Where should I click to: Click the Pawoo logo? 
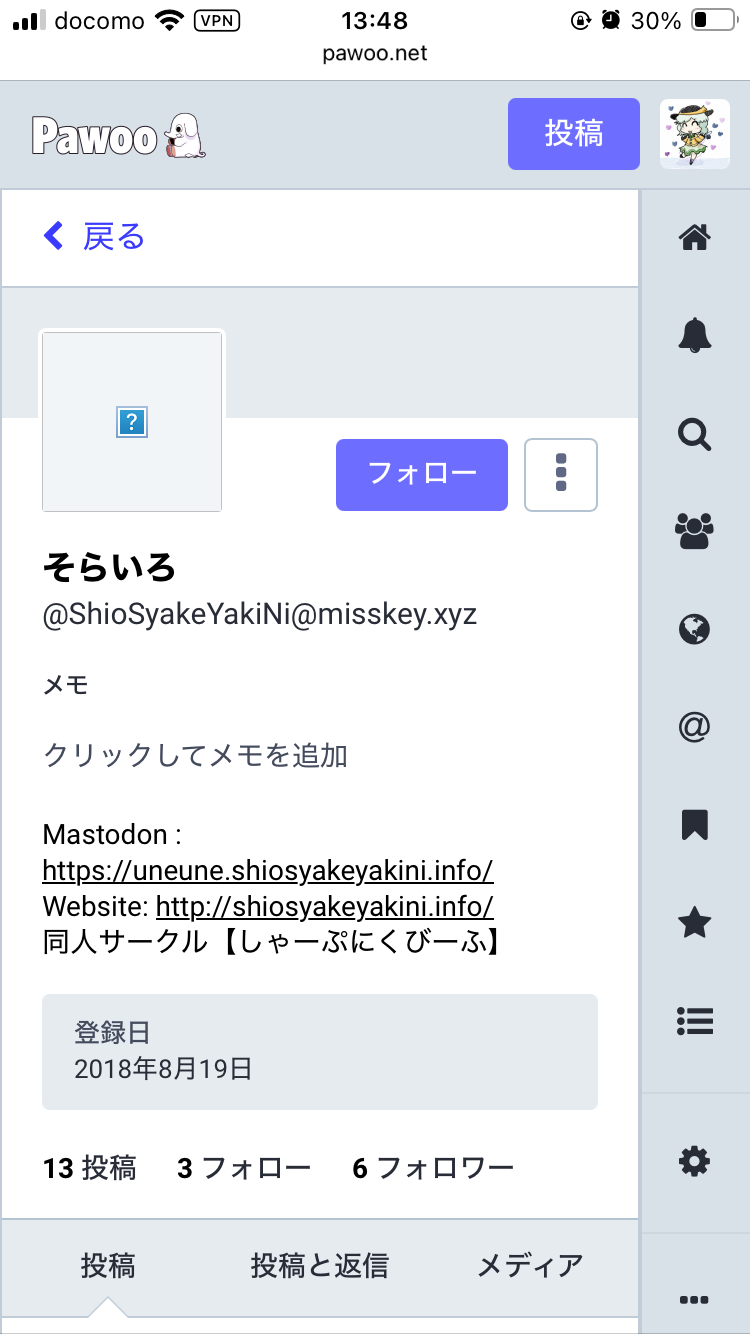[x=117, y=133]
